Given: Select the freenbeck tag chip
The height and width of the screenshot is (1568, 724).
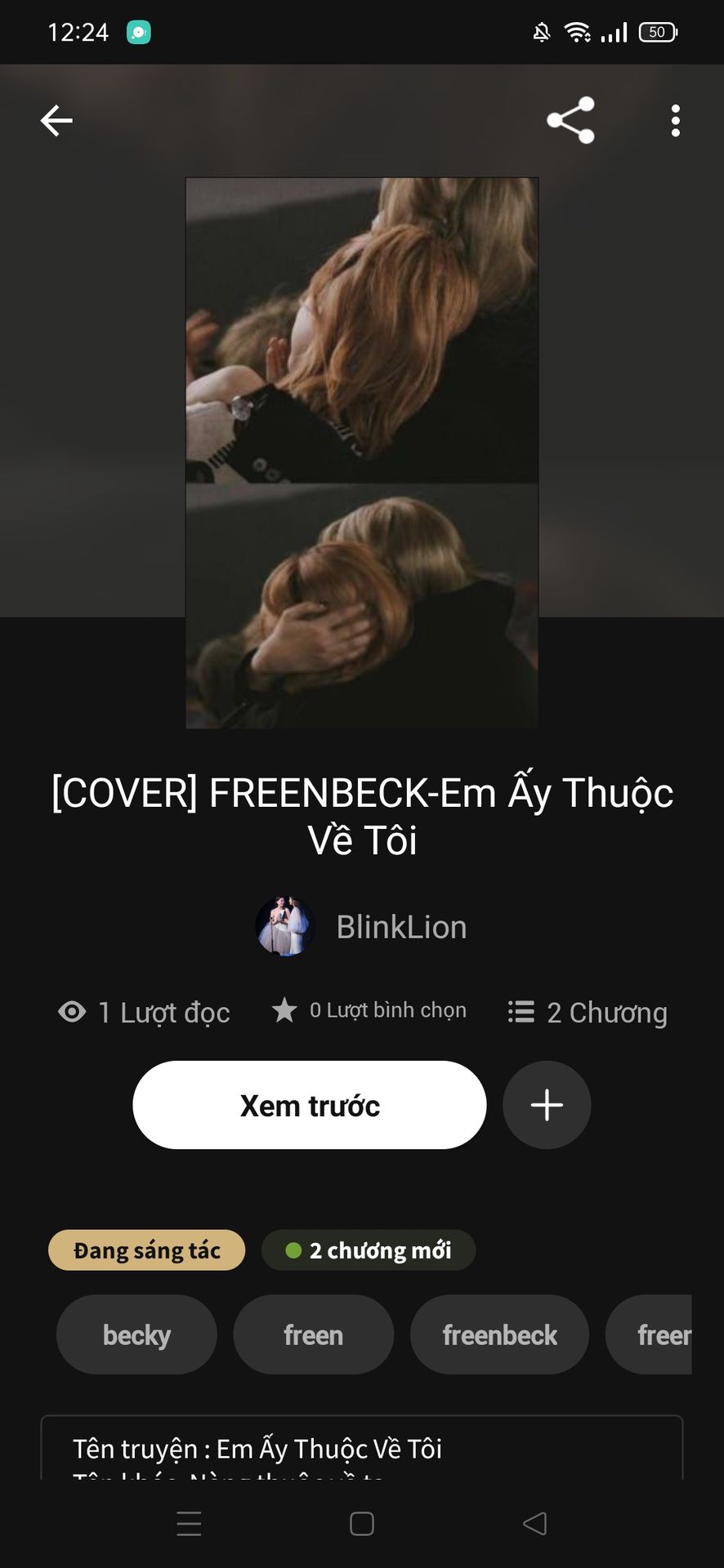Looking at the screenshot, I should (x=499, y=1334).
